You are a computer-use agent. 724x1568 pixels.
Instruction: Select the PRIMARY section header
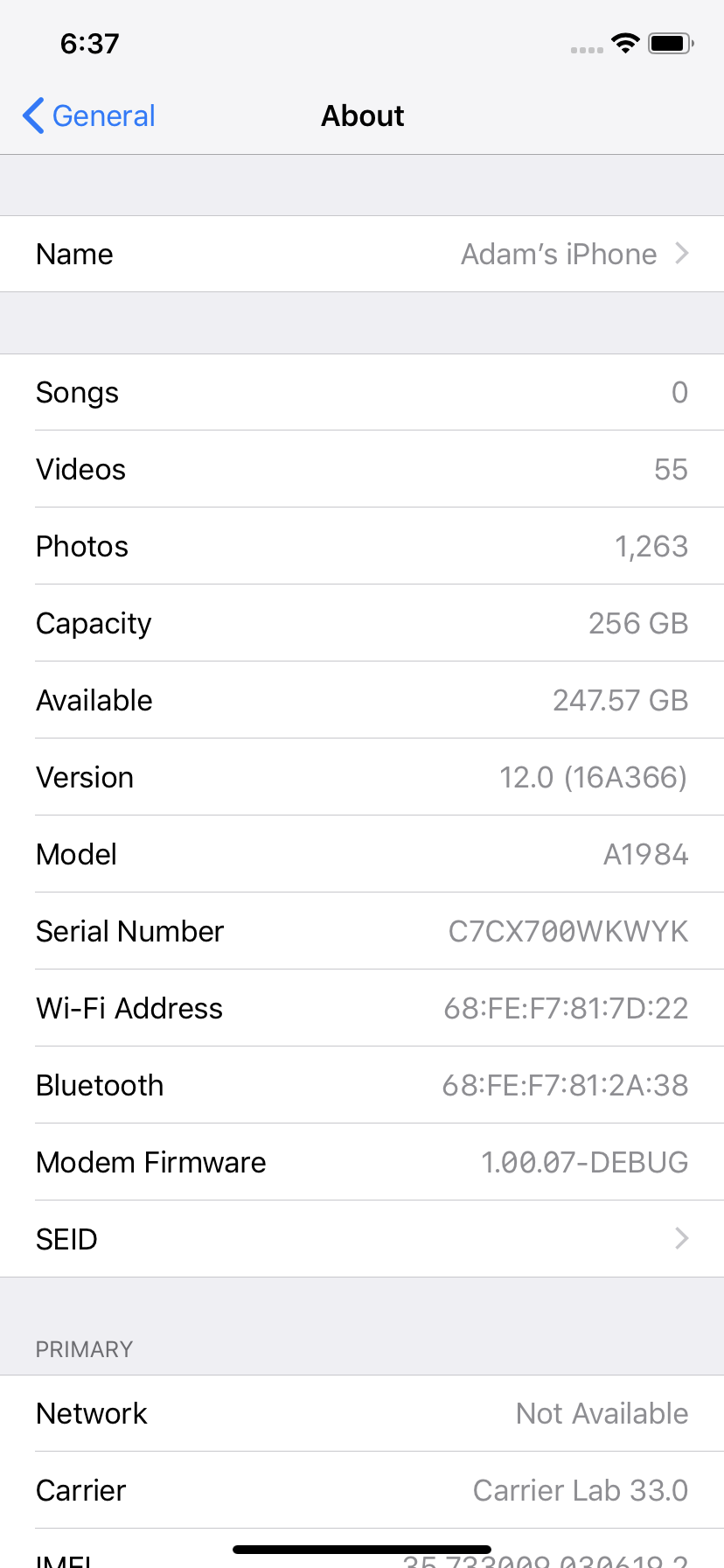coord(84,1349)
